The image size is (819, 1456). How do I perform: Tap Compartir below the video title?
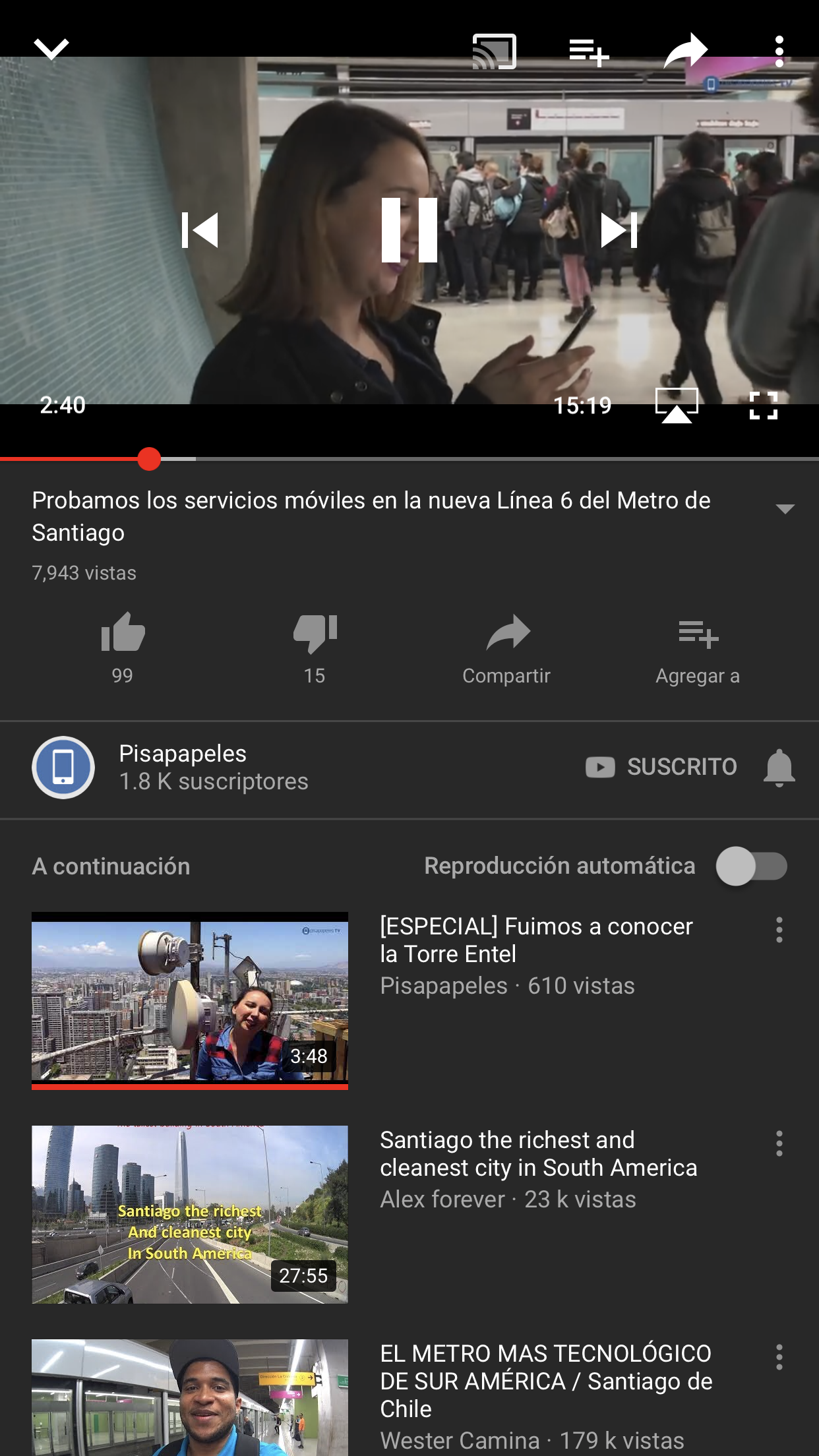tap(506, 646)
